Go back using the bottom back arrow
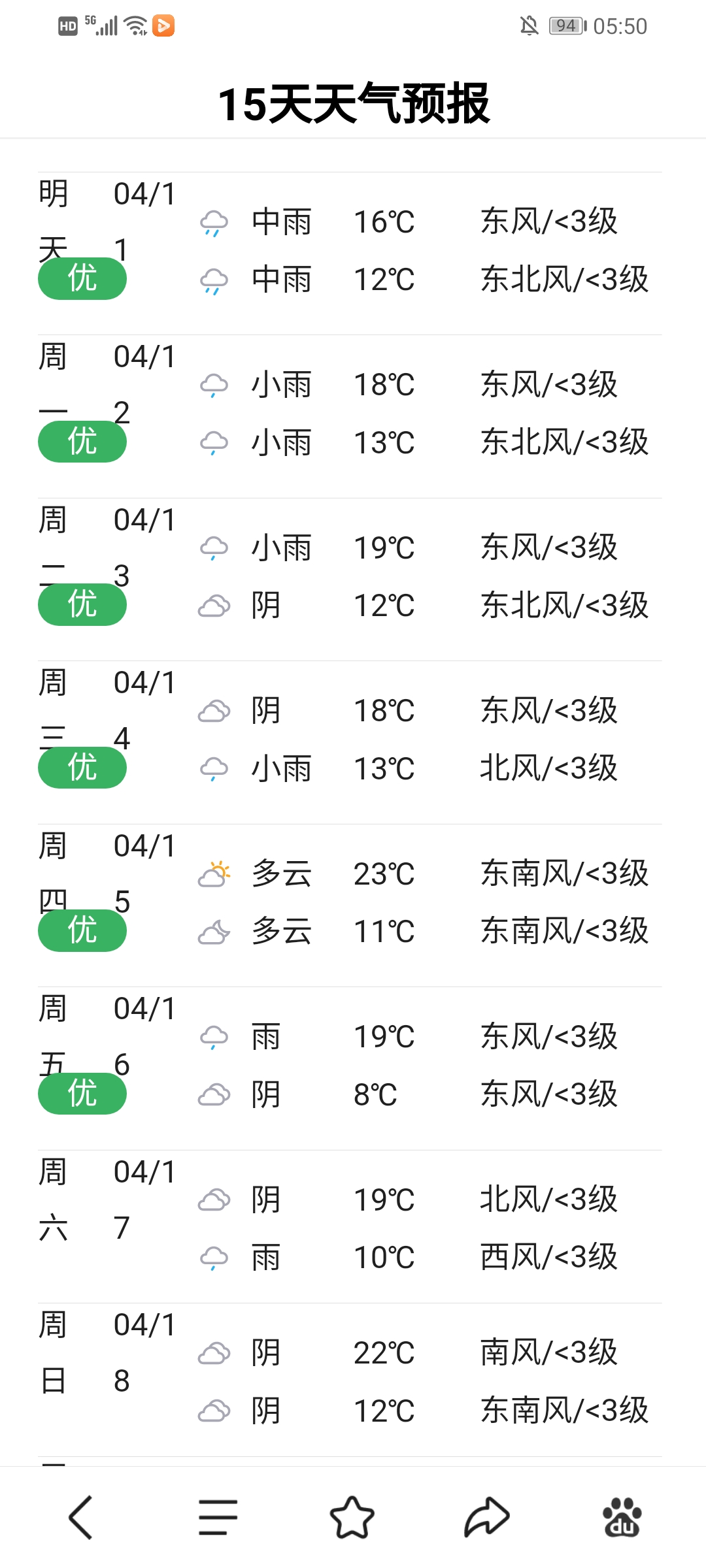The image size is (706, 1568). coord(81,1517)
